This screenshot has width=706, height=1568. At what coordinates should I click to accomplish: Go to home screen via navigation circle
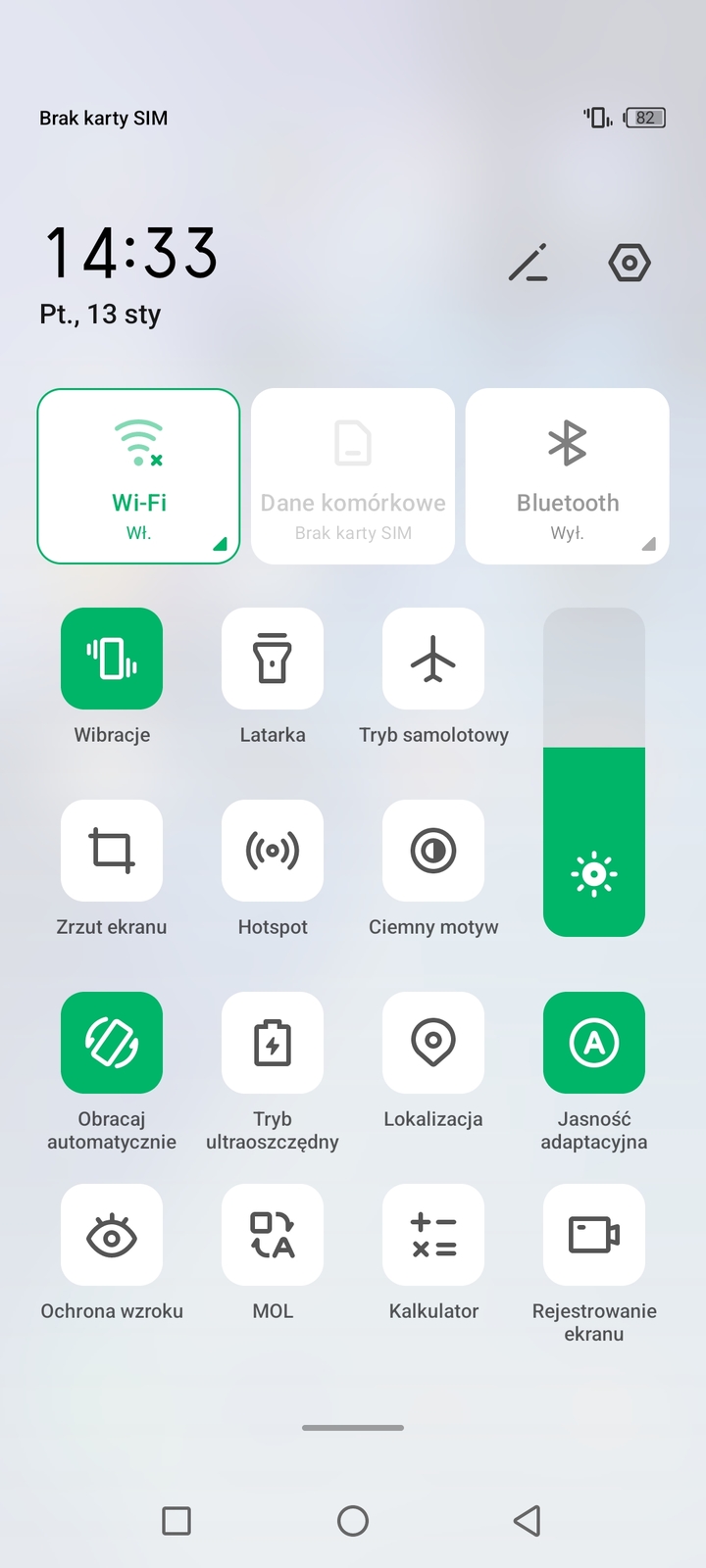(x=353, y=1521)
